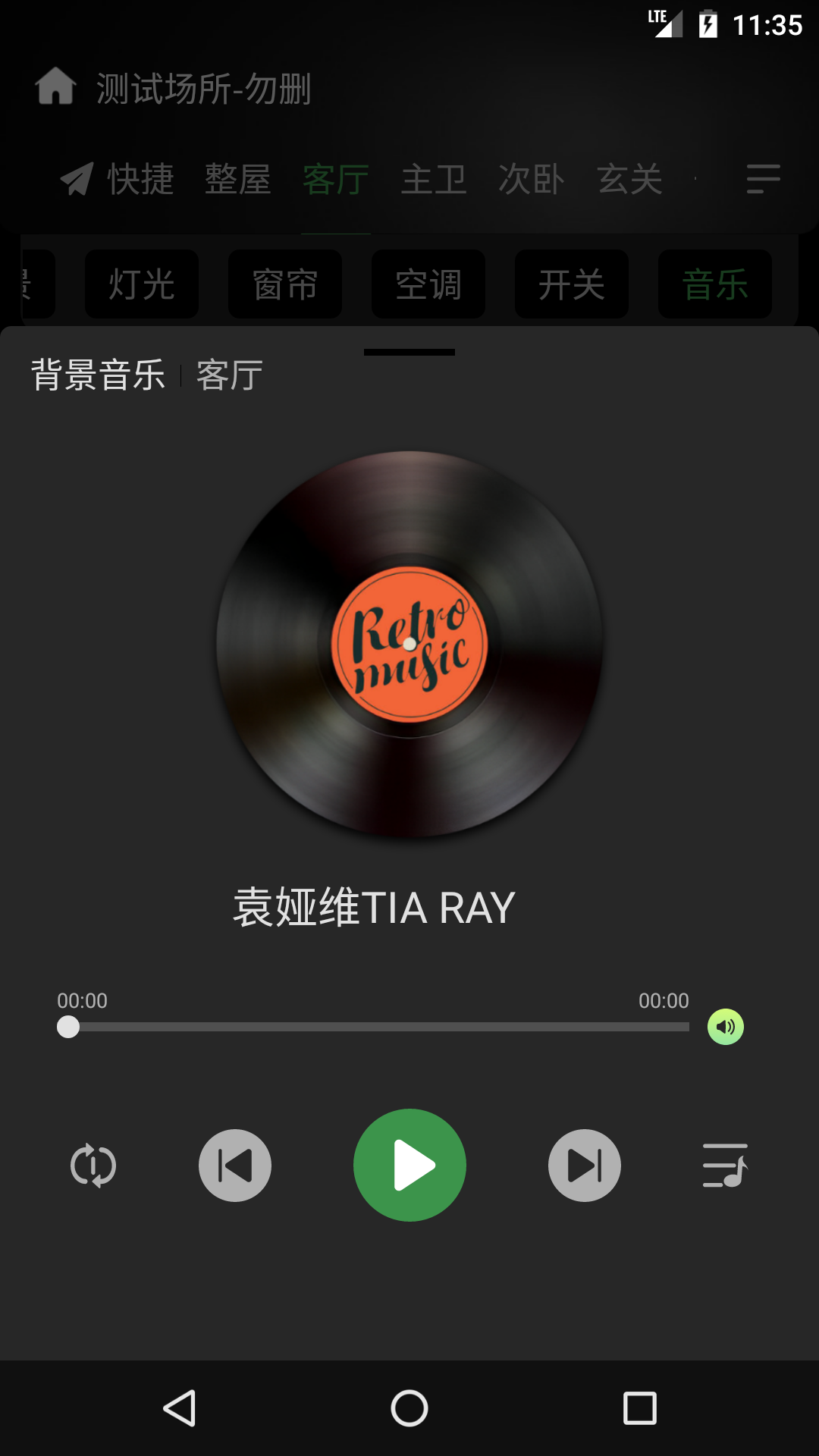Tap the song progress slider handle

coord(69,1027)
